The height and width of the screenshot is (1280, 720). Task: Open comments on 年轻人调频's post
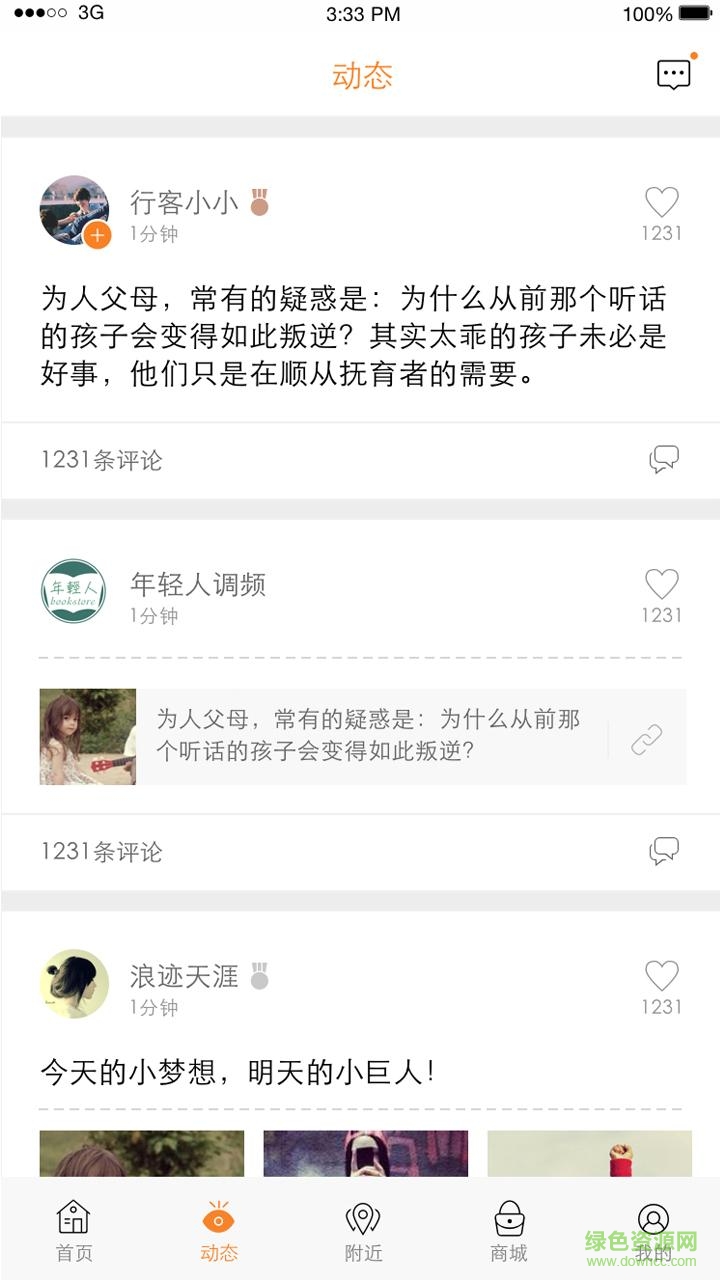pos(664,851)
